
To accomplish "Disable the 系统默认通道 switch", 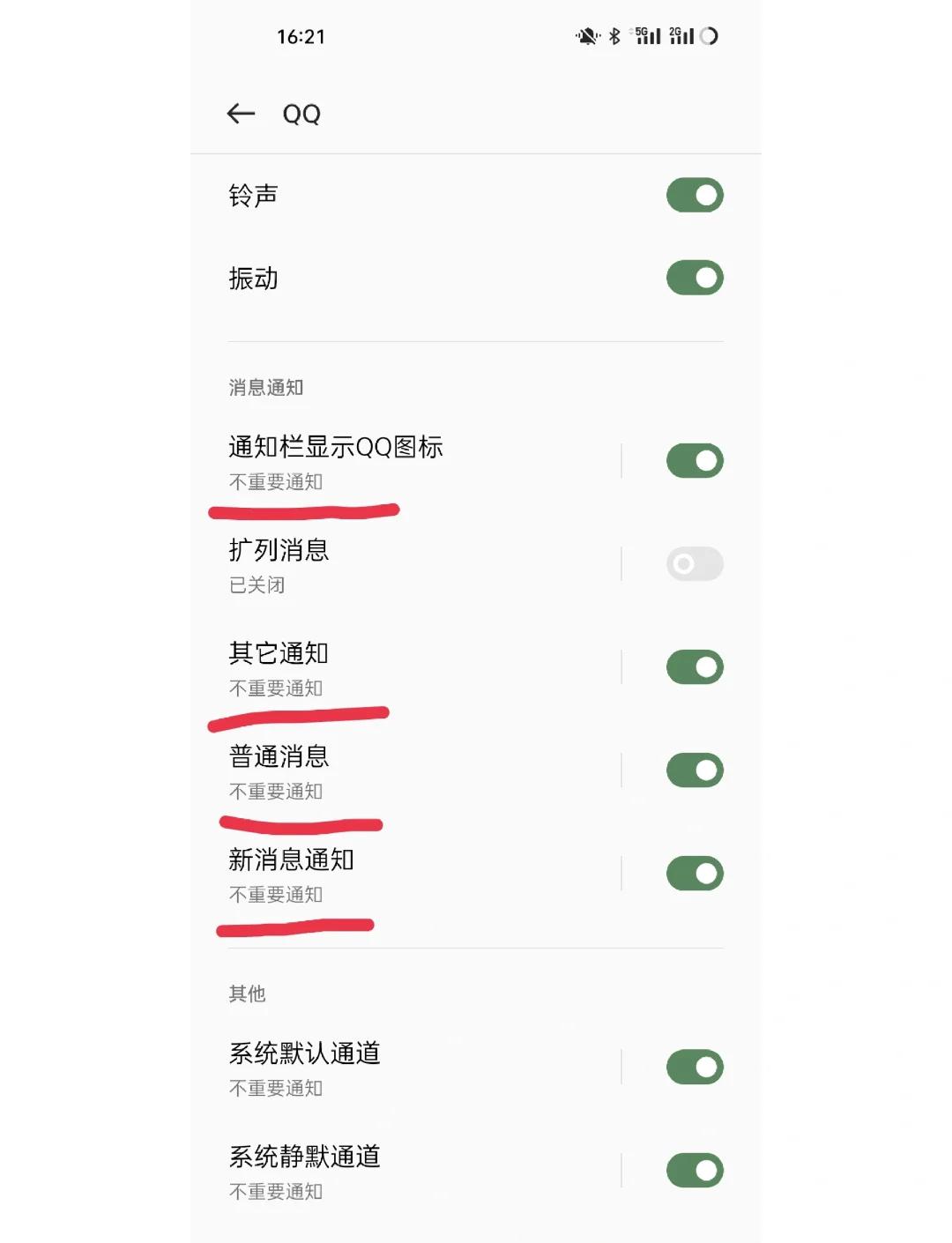I will [x=694, y=1067].
